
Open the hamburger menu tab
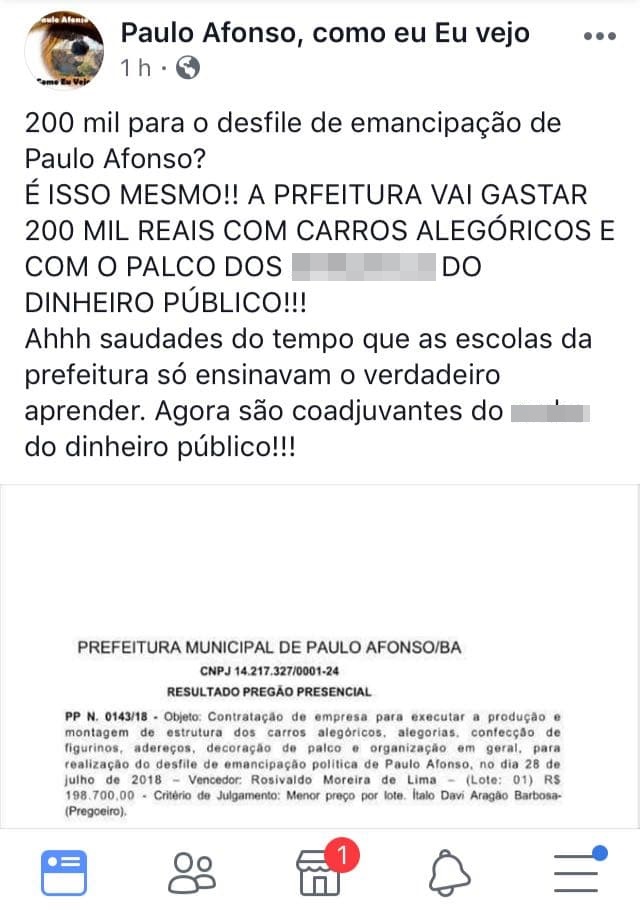(x=578, y=873)
